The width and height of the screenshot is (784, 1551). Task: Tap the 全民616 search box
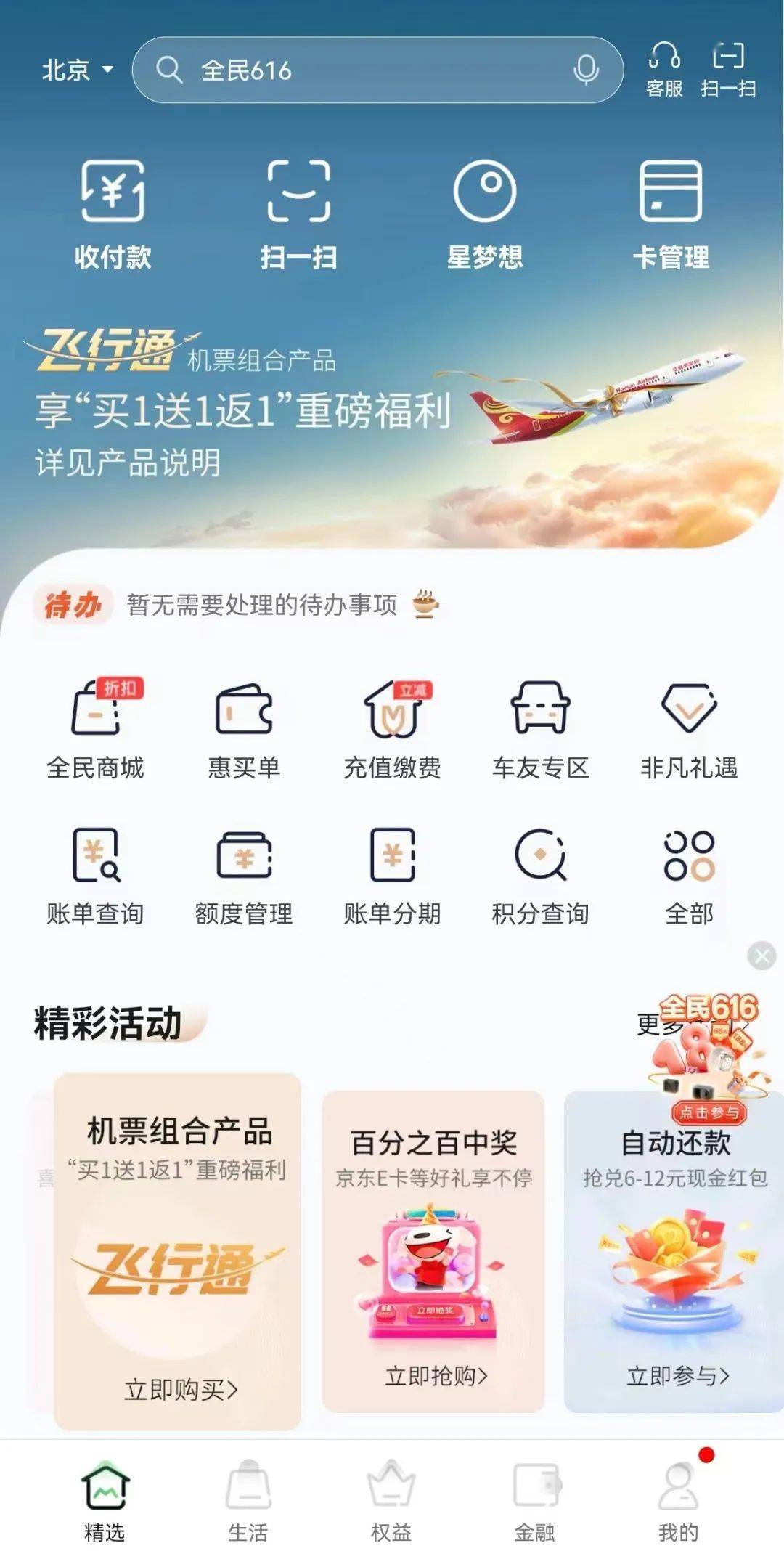tap(363, 70)
